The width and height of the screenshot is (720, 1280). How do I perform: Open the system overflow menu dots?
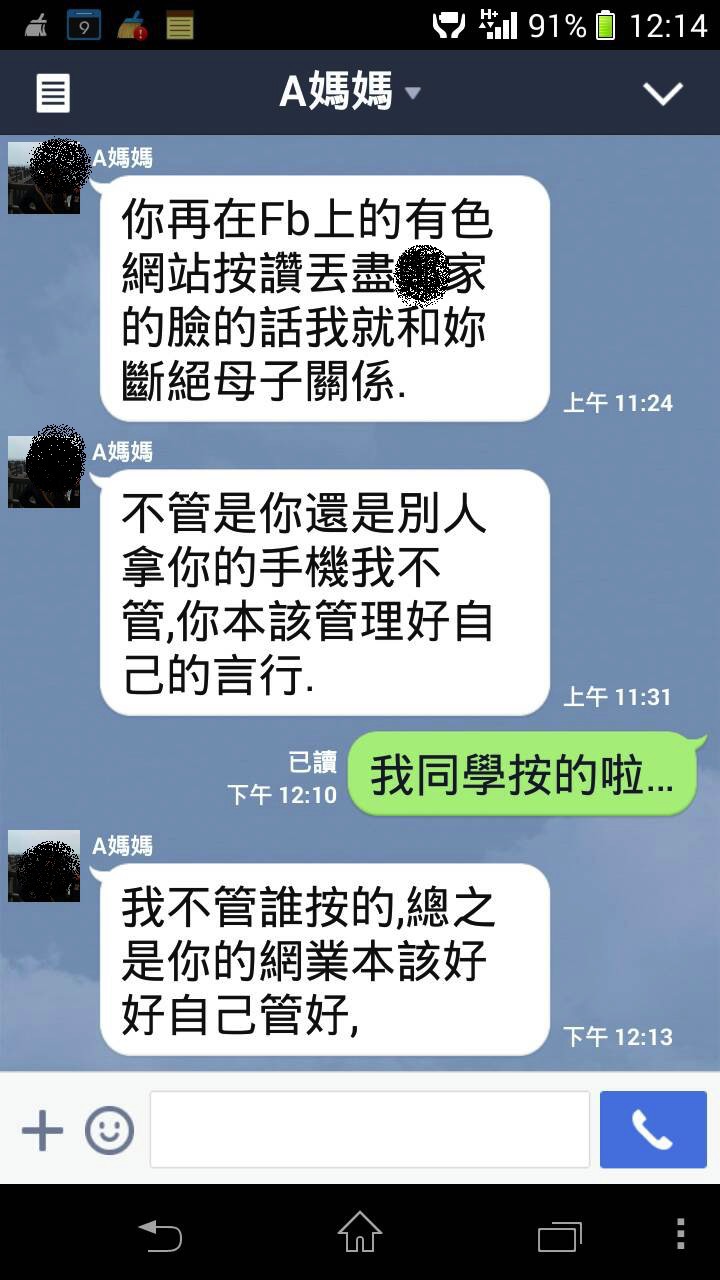pos(680,1234)
